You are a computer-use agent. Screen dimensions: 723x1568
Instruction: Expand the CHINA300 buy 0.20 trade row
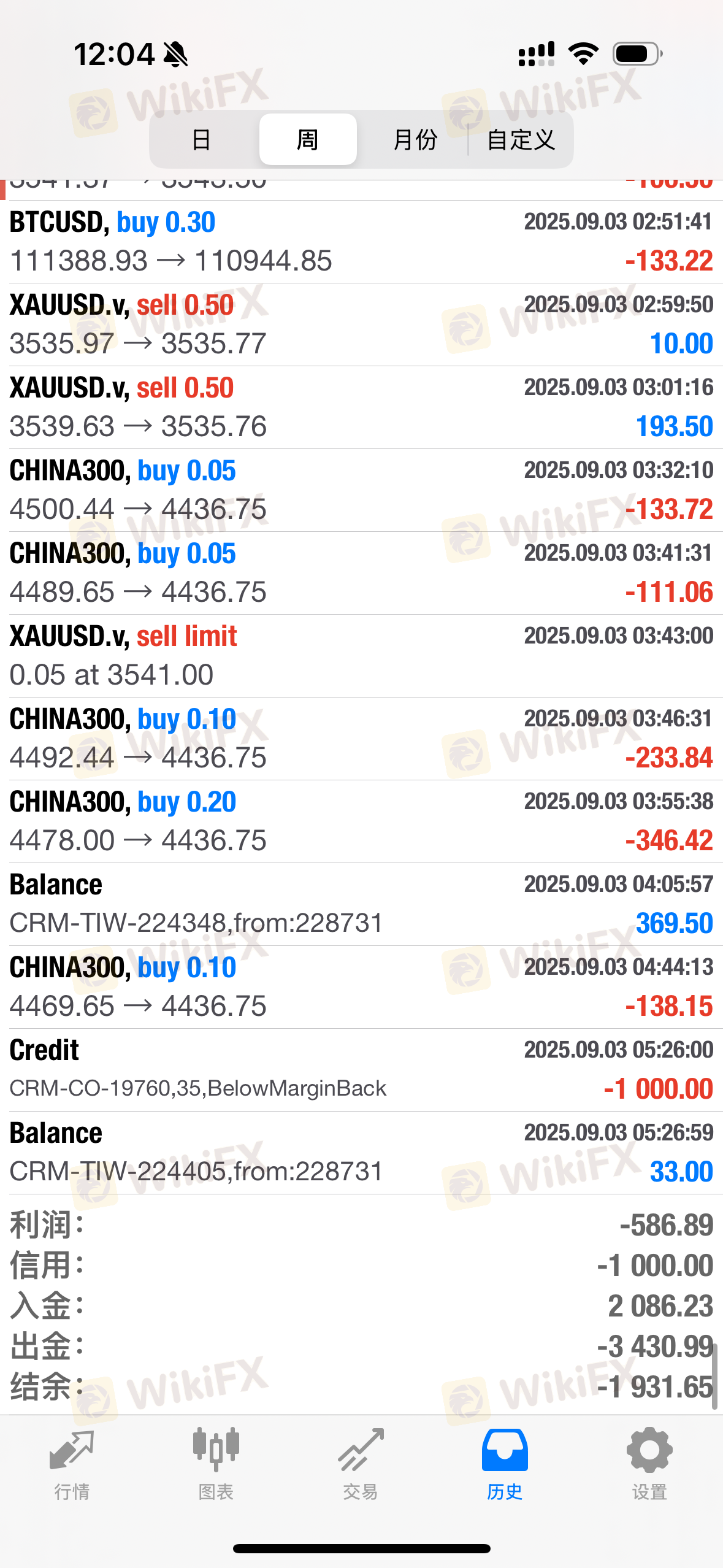(361, 821)
